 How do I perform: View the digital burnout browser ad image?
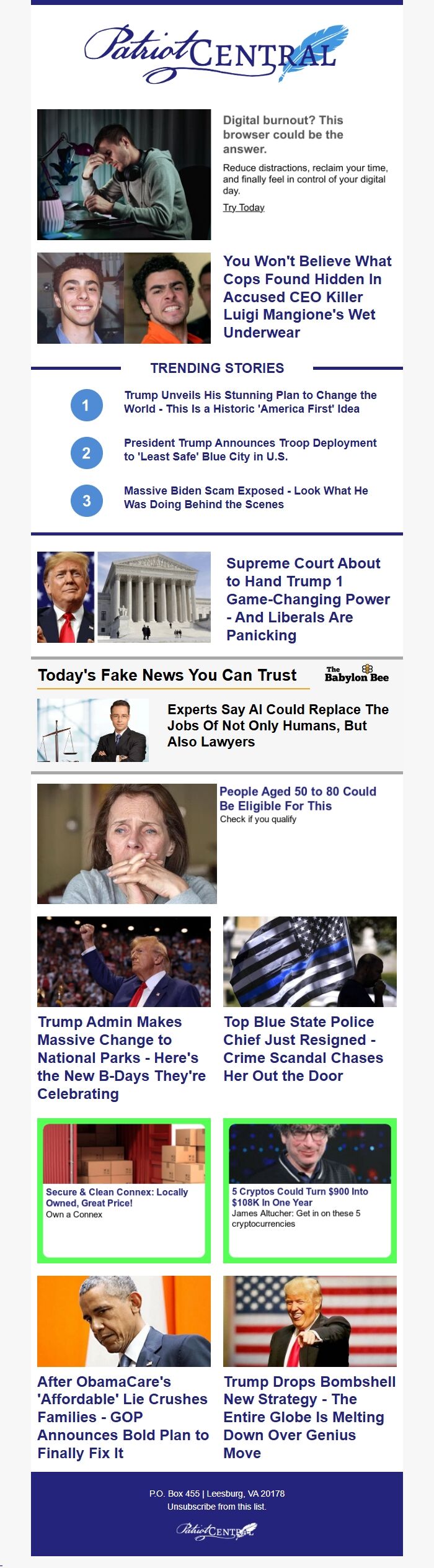click(124, 174)
